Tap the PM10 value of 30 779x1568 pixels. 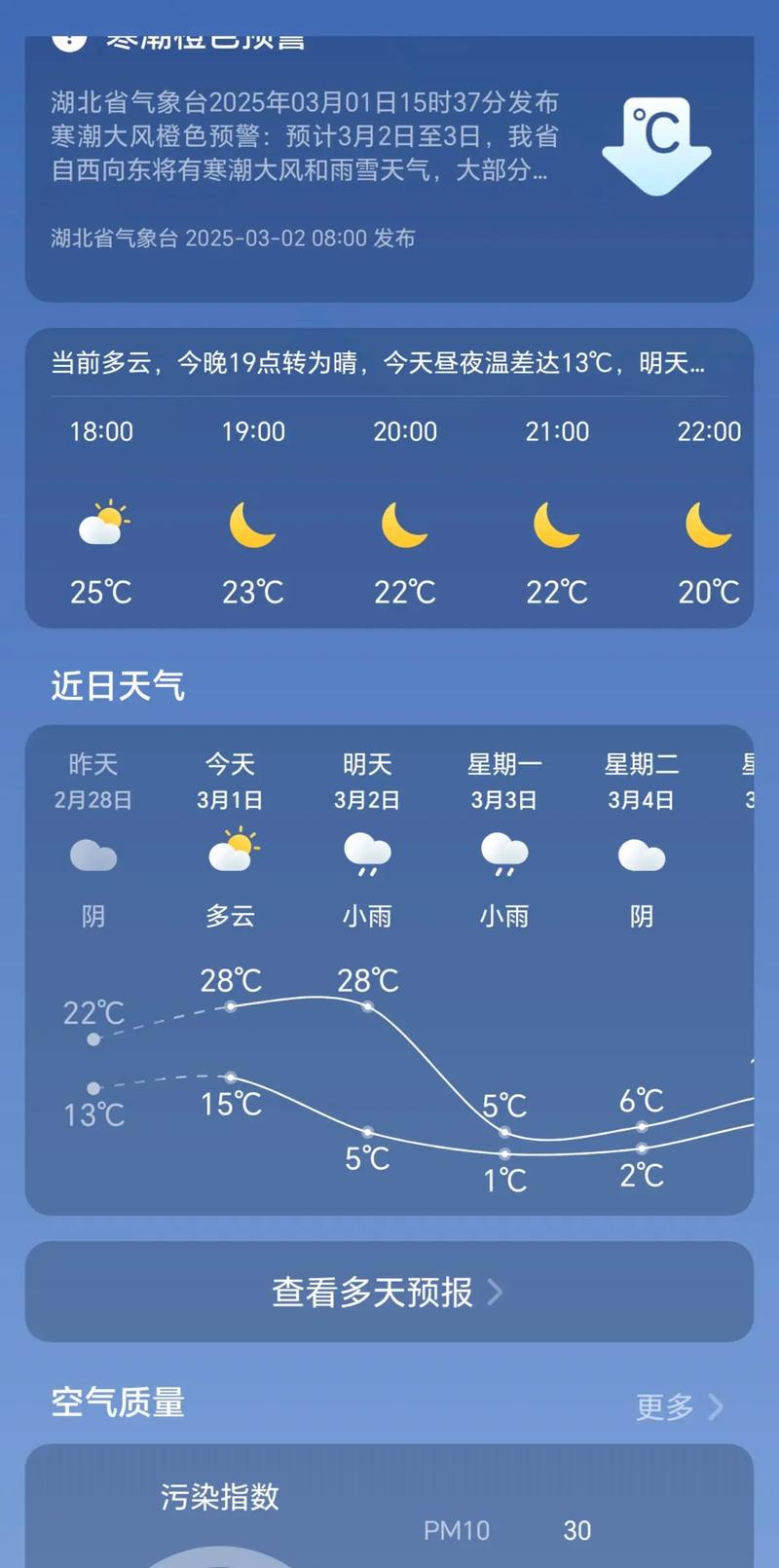point(575,1531)
